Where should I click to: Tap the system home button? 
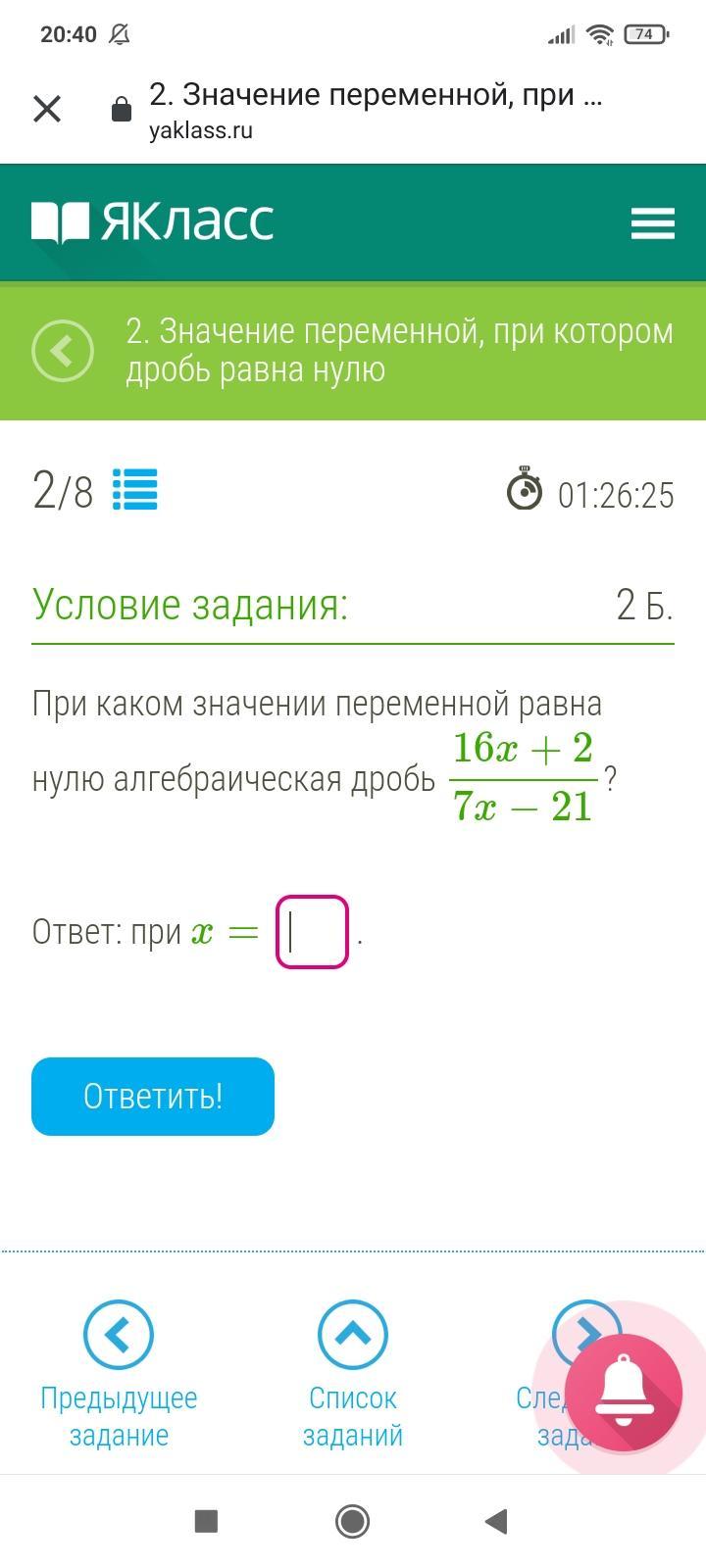tap(352, 1521)
